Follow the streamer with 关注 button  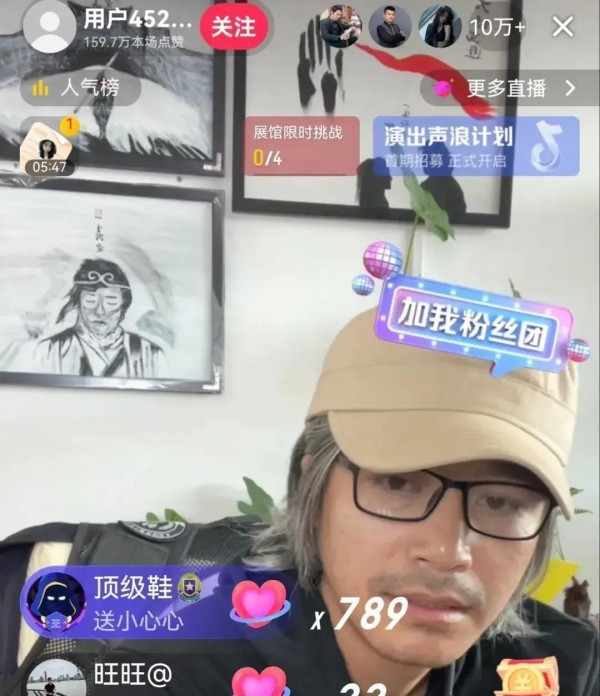233,27
